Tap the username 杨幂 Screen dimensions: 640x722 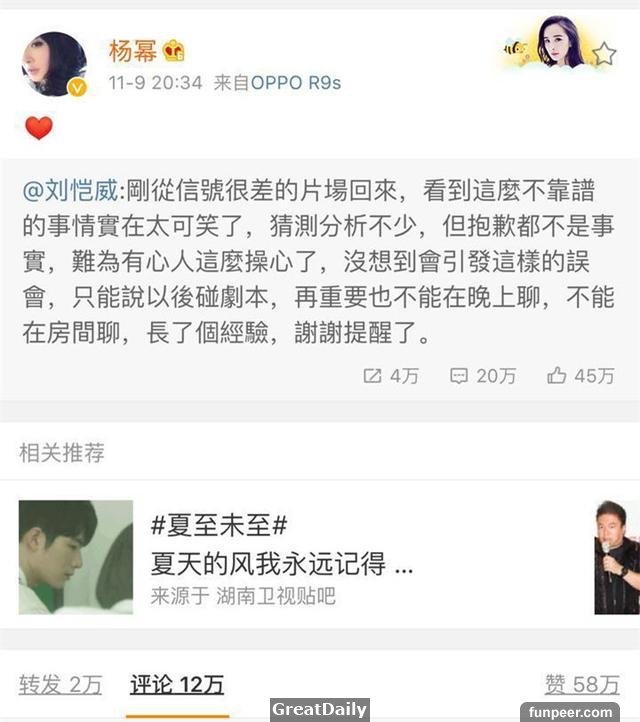click(135, 50)
